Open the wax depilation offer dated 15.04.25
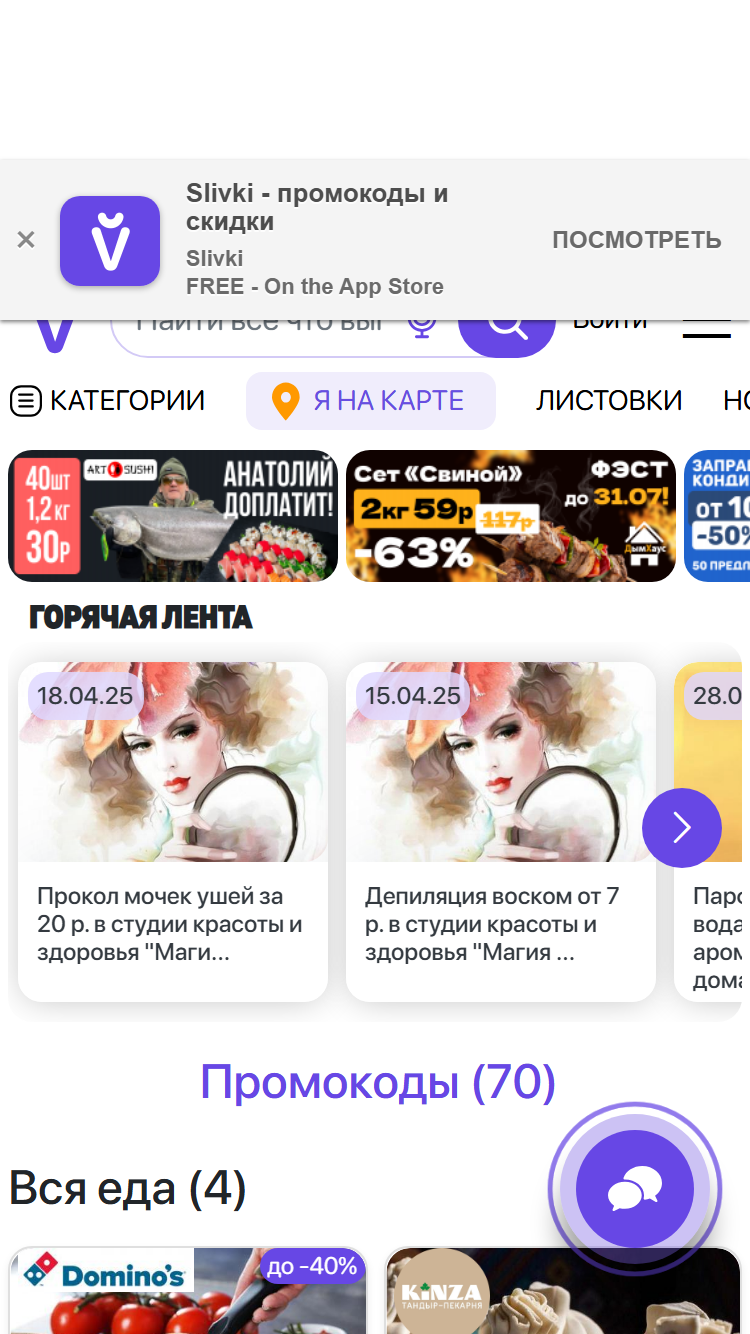 point(501,832)
